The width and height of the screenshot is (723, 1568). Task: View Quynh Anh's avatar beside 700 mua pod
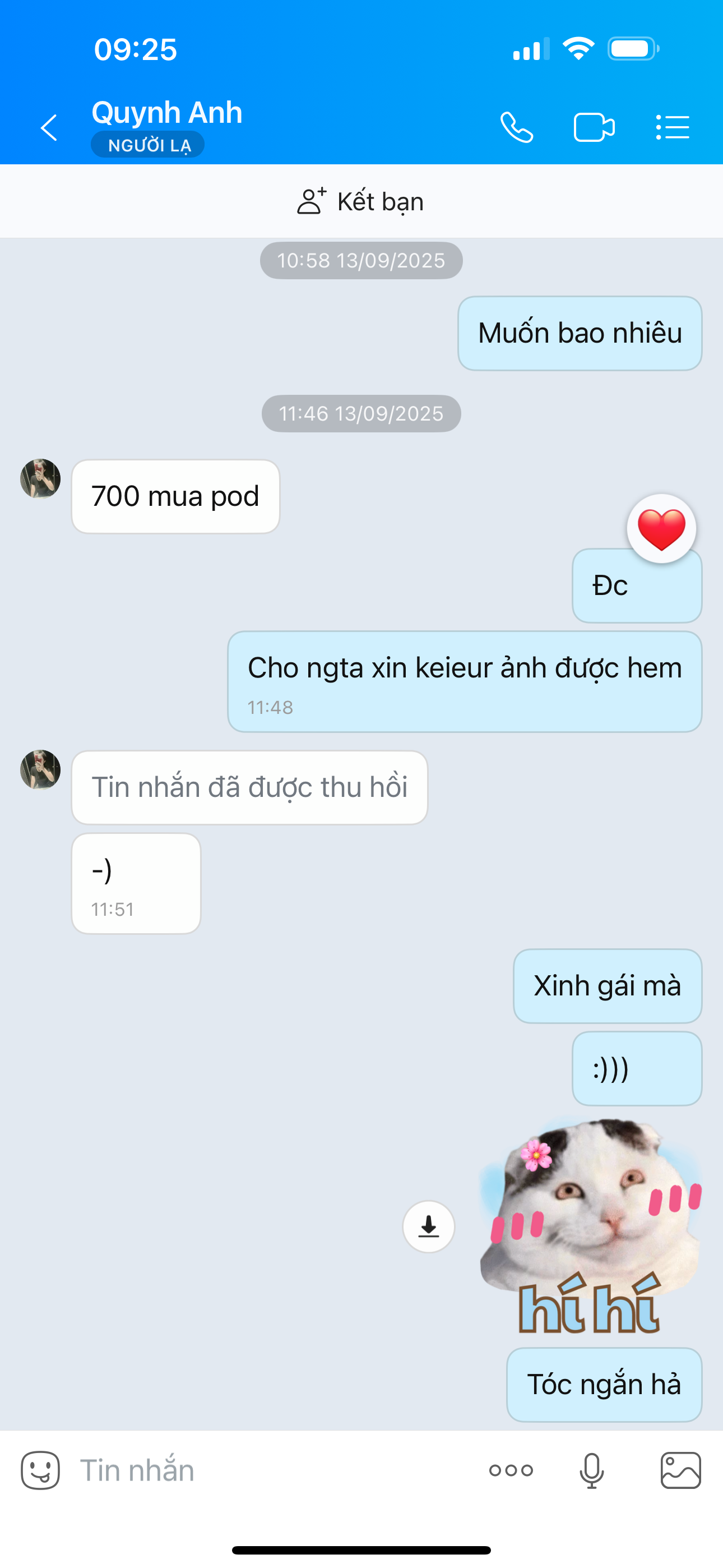tap(40, 479)
